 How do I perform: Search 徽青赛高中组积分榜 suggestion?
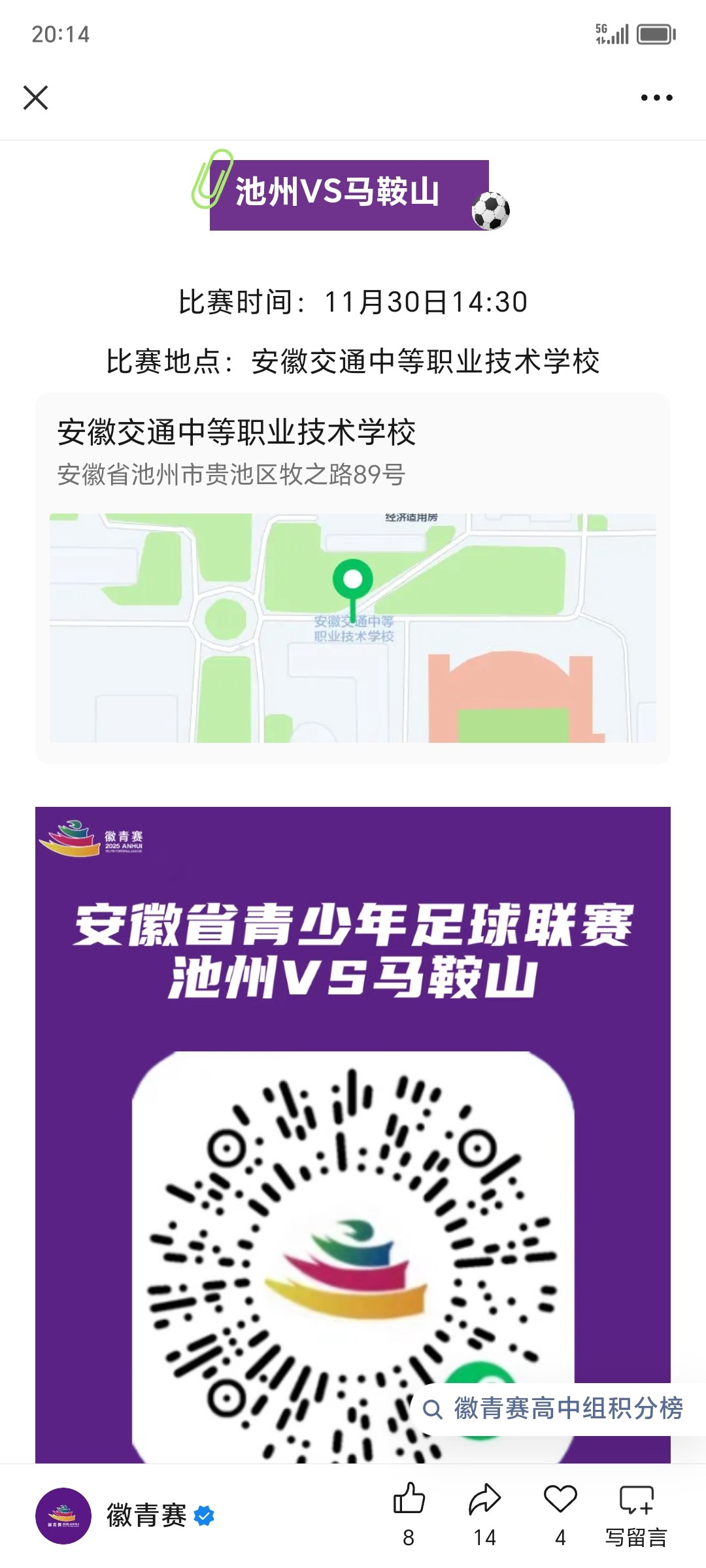(x=556, y=1409)
